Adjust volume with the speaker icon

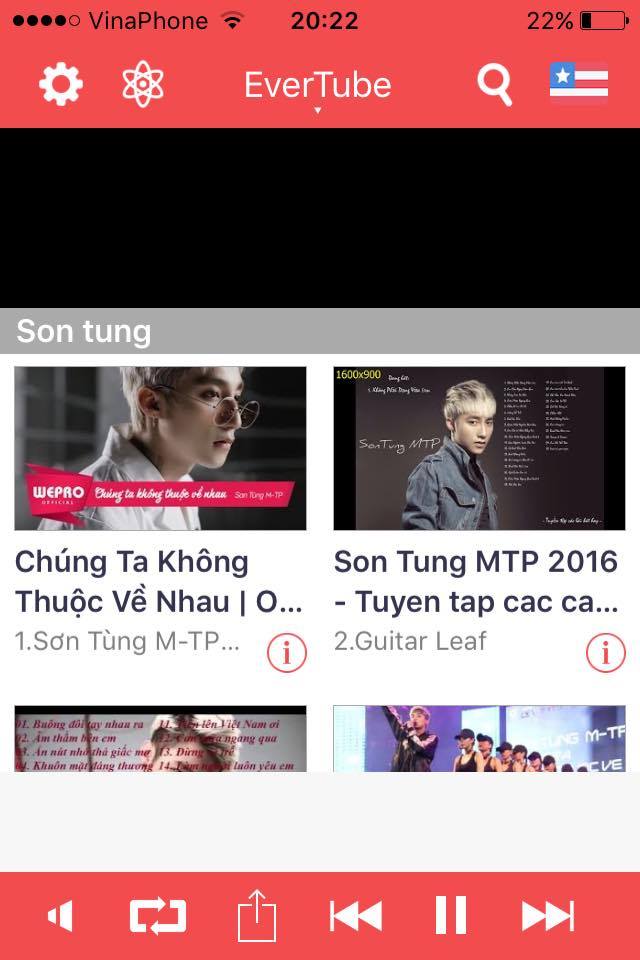[x=61, y=915]
